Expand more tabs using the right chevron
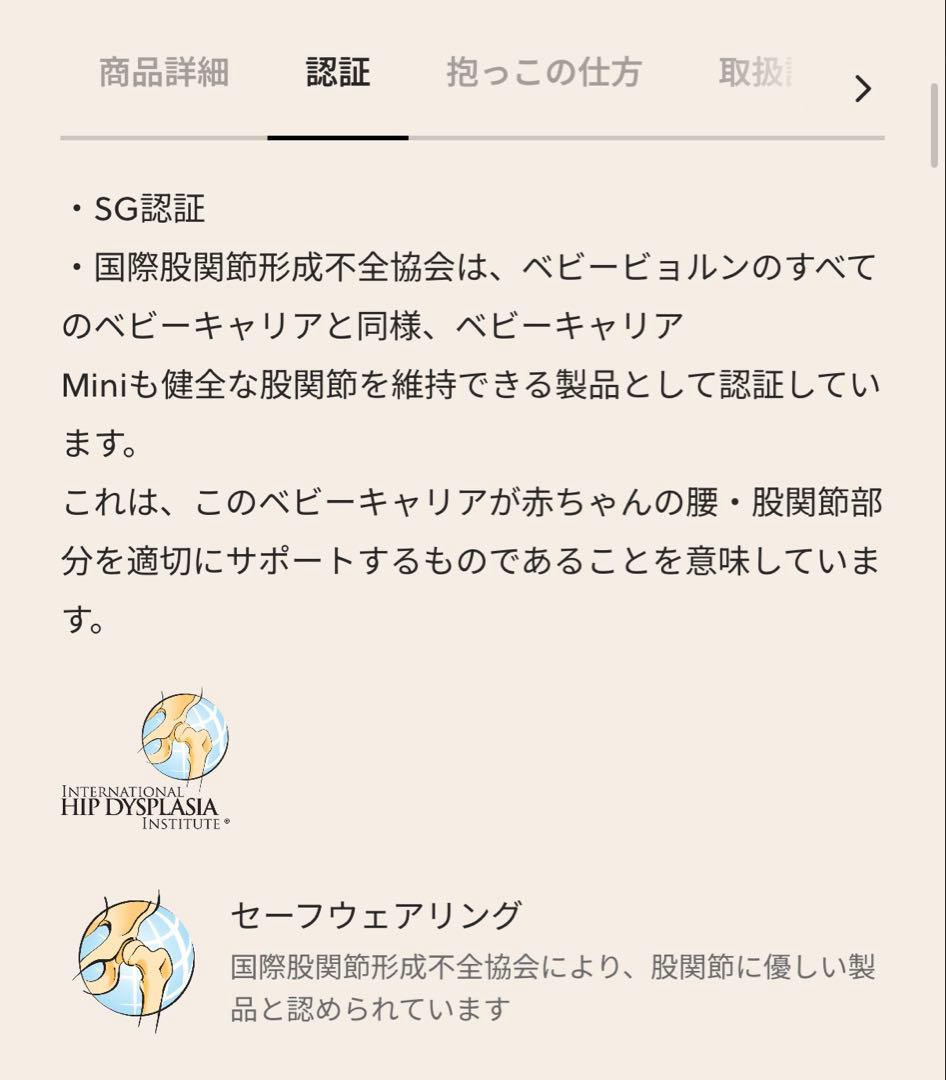 coord(862,88)
